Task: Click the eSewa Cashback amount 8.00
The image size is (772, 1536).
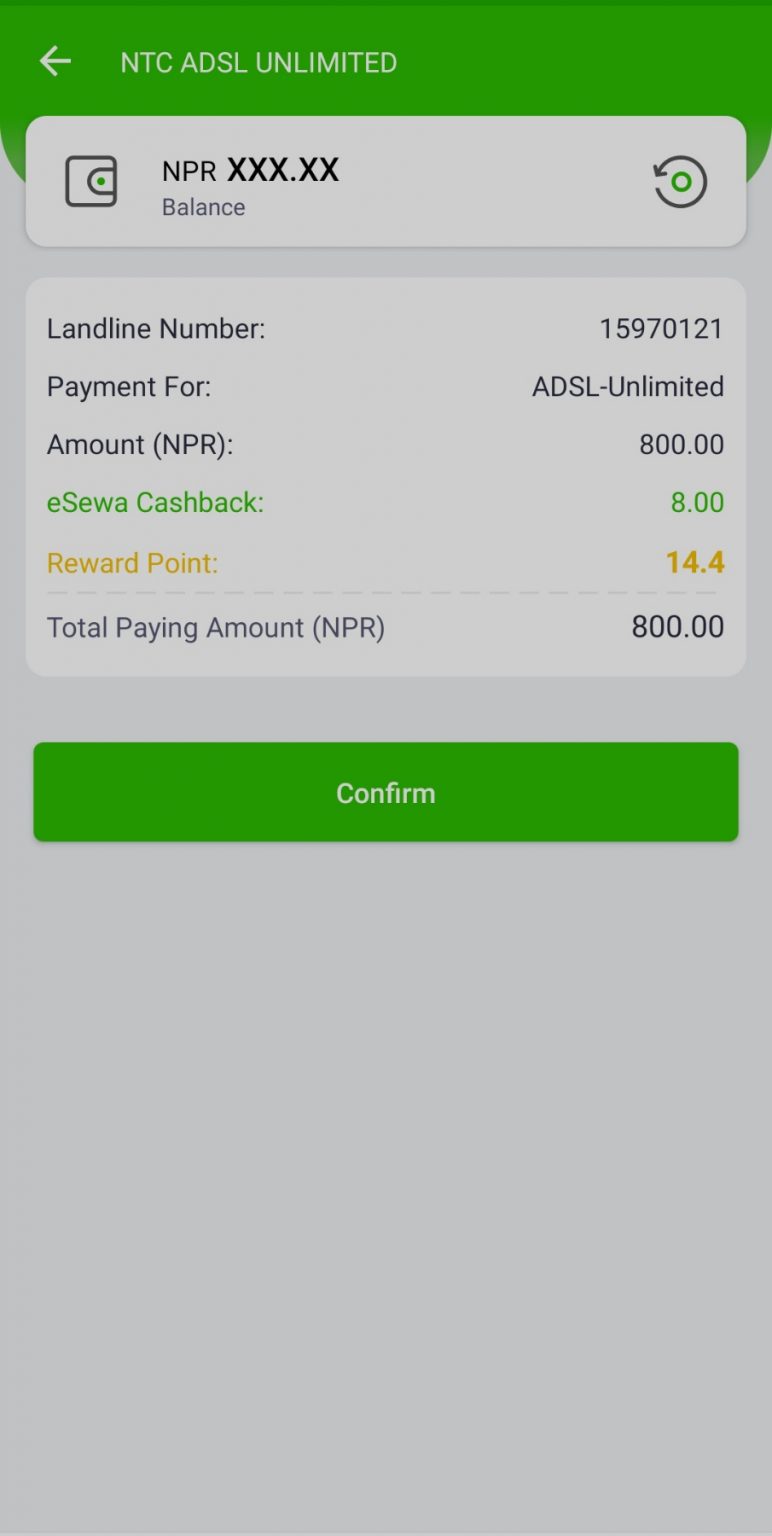Action: 699,503
